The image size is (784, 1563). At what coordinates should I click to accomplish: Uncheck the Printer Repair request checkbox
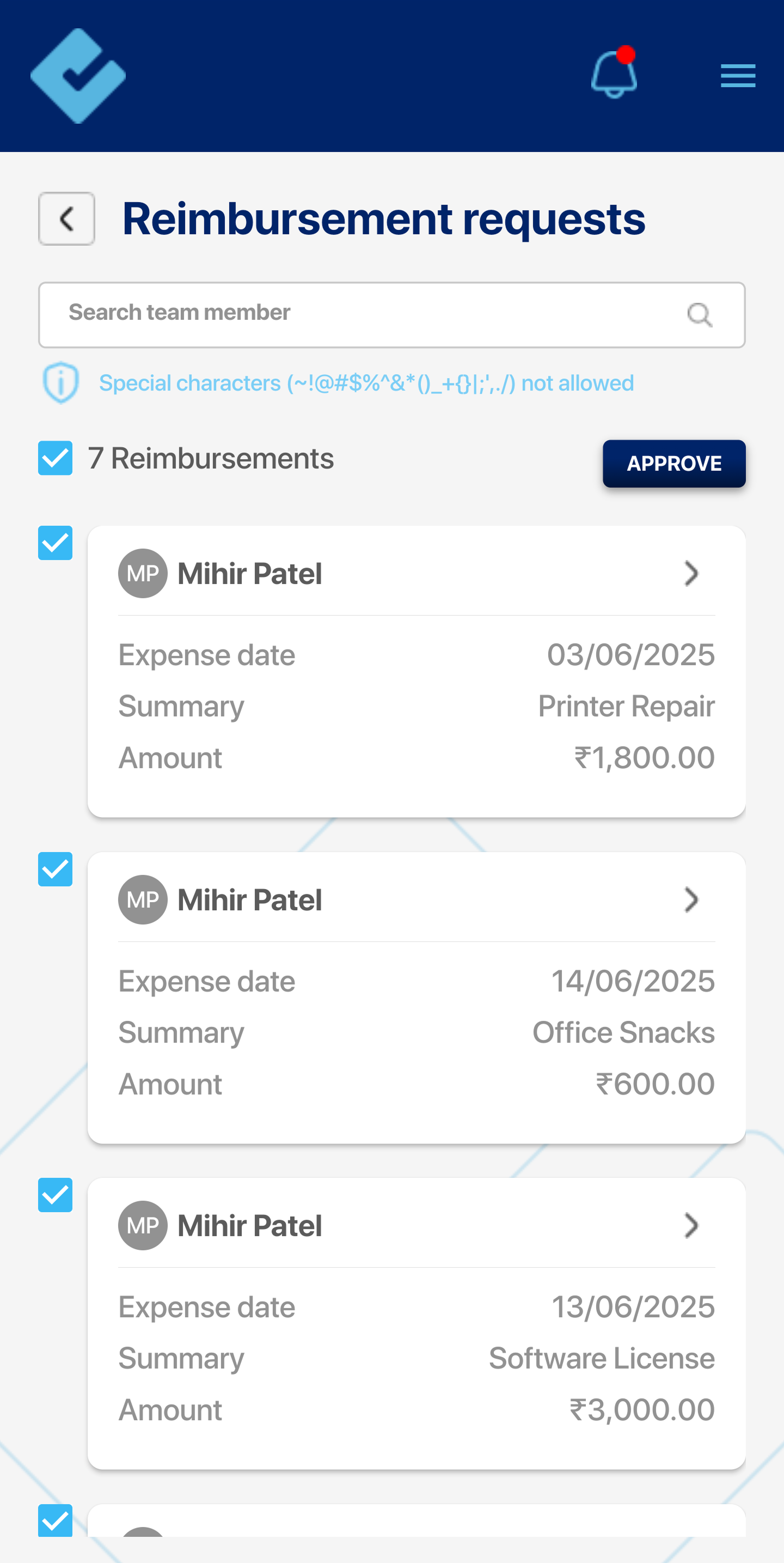[55, 543]
